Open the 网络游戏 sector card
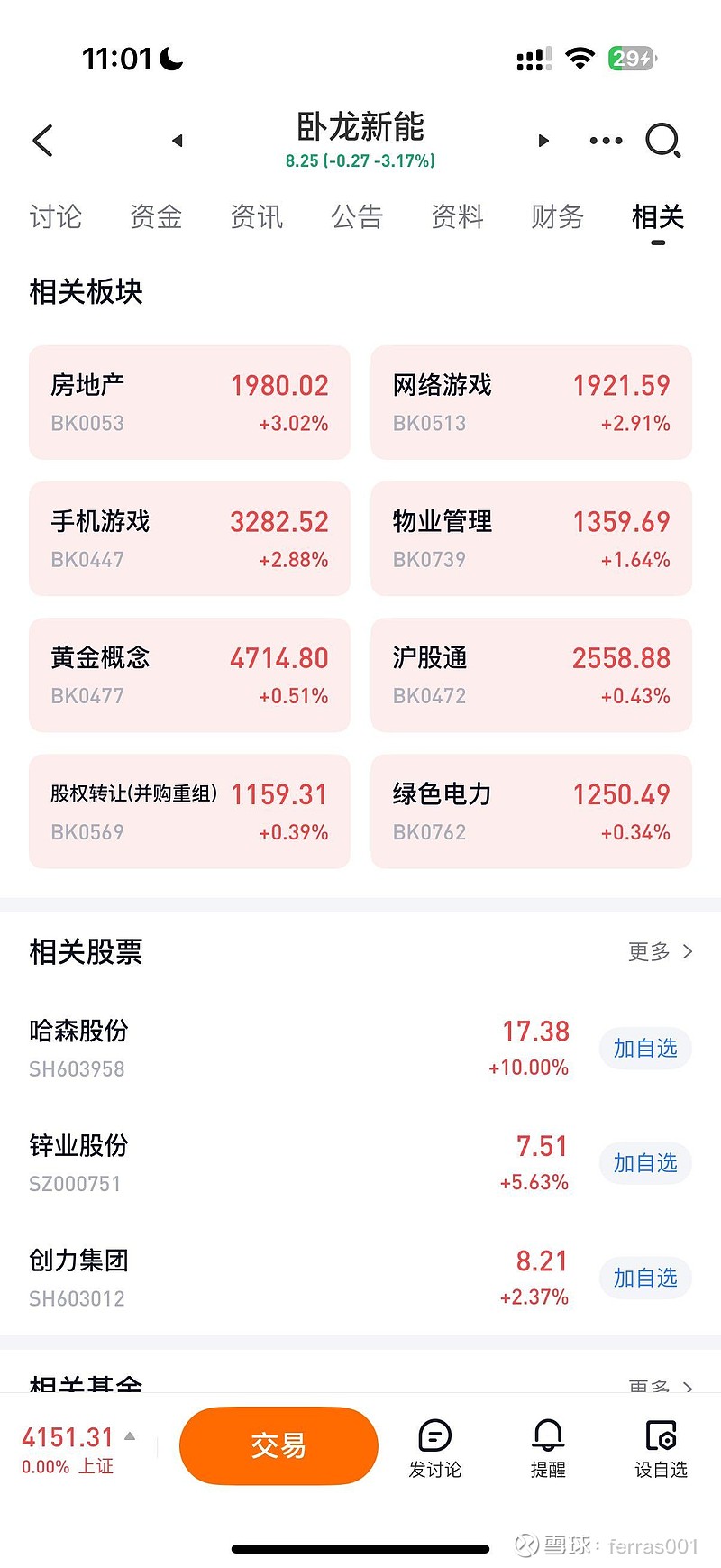 pos(531,402)
